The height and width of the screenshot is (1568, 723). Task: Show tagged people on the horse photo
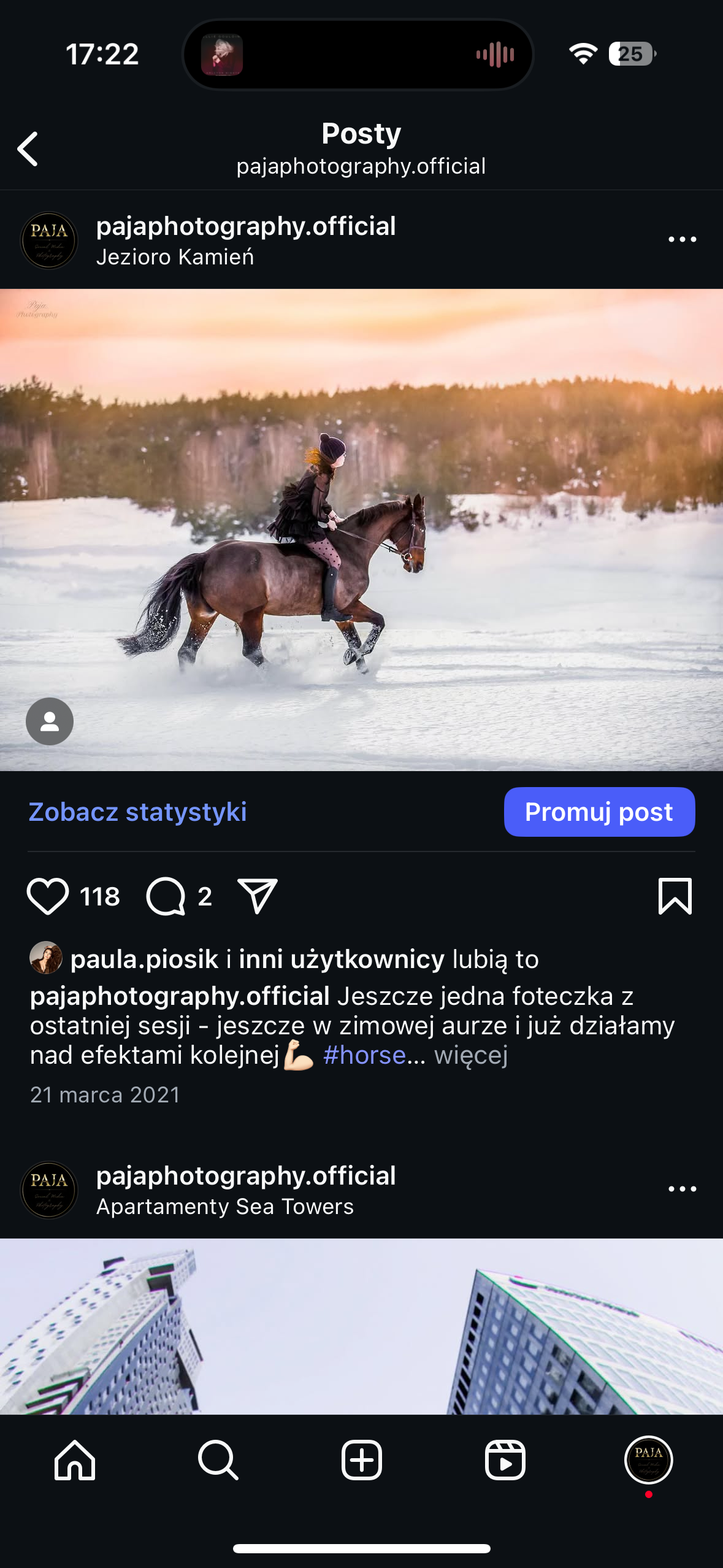50,721
